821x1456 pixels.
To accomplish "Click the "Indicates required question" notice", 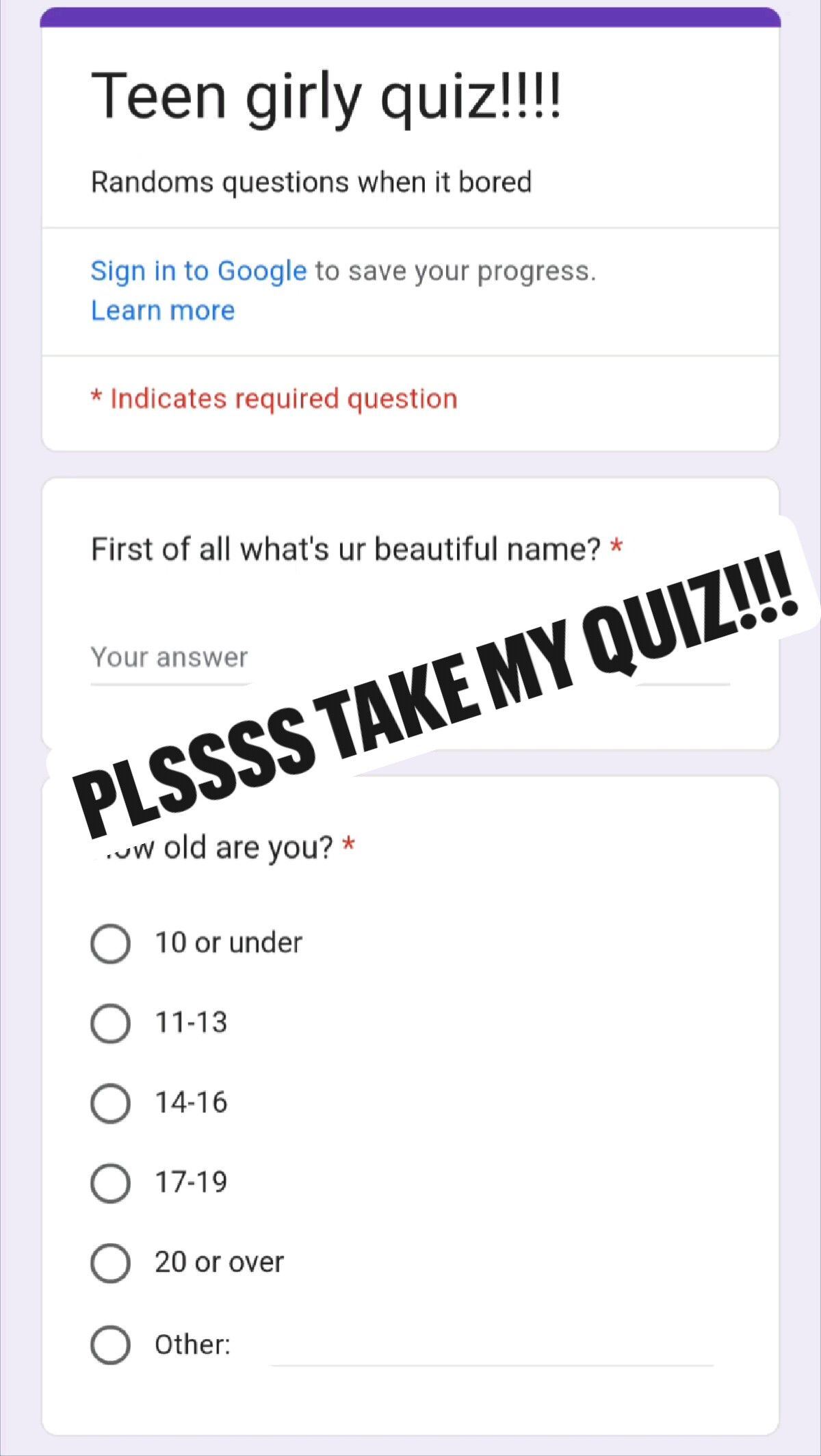I will coord(273,398).
